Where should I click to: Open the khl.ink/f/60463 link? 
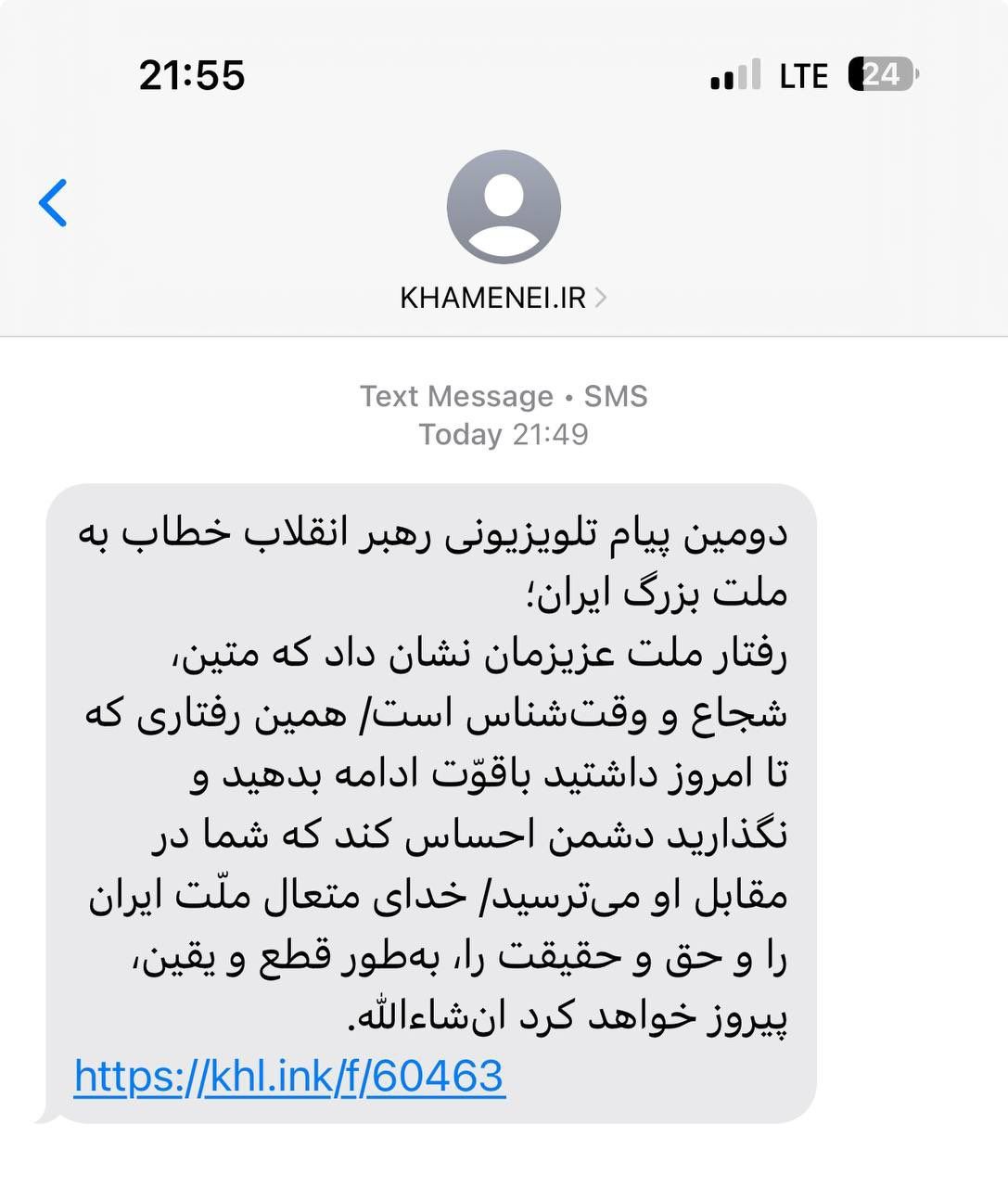click(x=289, y=1076)
